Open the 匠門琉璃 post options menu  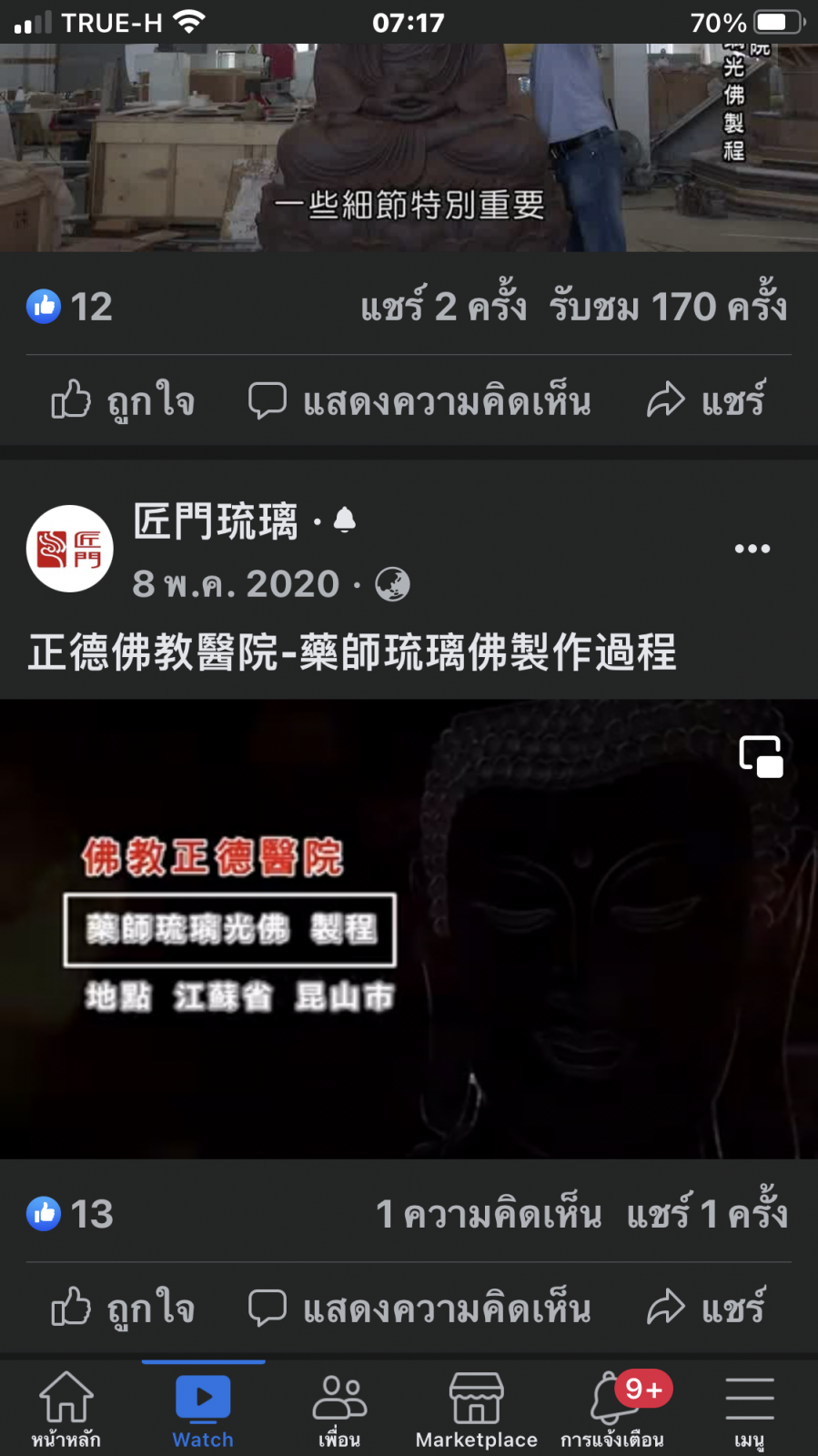point(752,549)
